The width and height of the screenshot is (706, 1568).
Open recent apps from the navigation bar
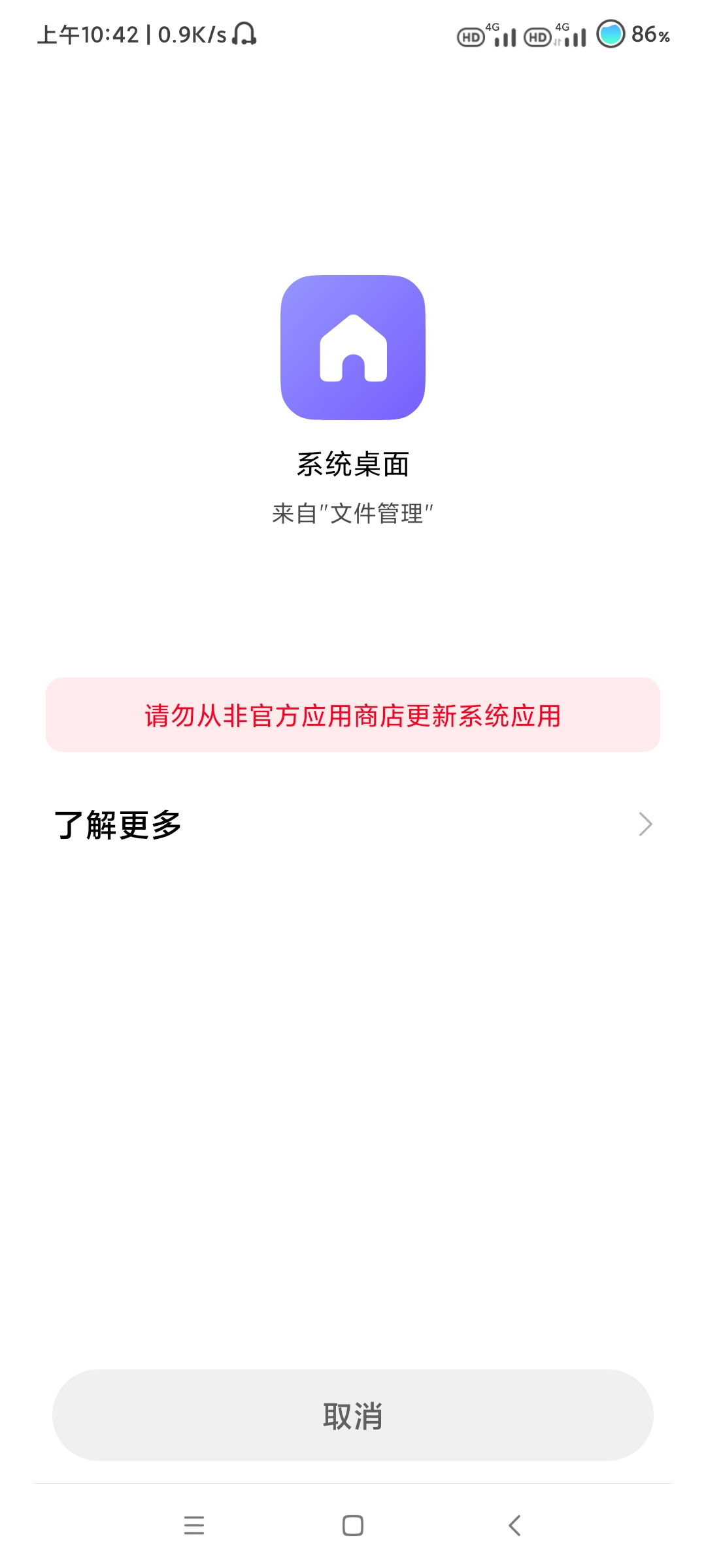coord(194,1526)
